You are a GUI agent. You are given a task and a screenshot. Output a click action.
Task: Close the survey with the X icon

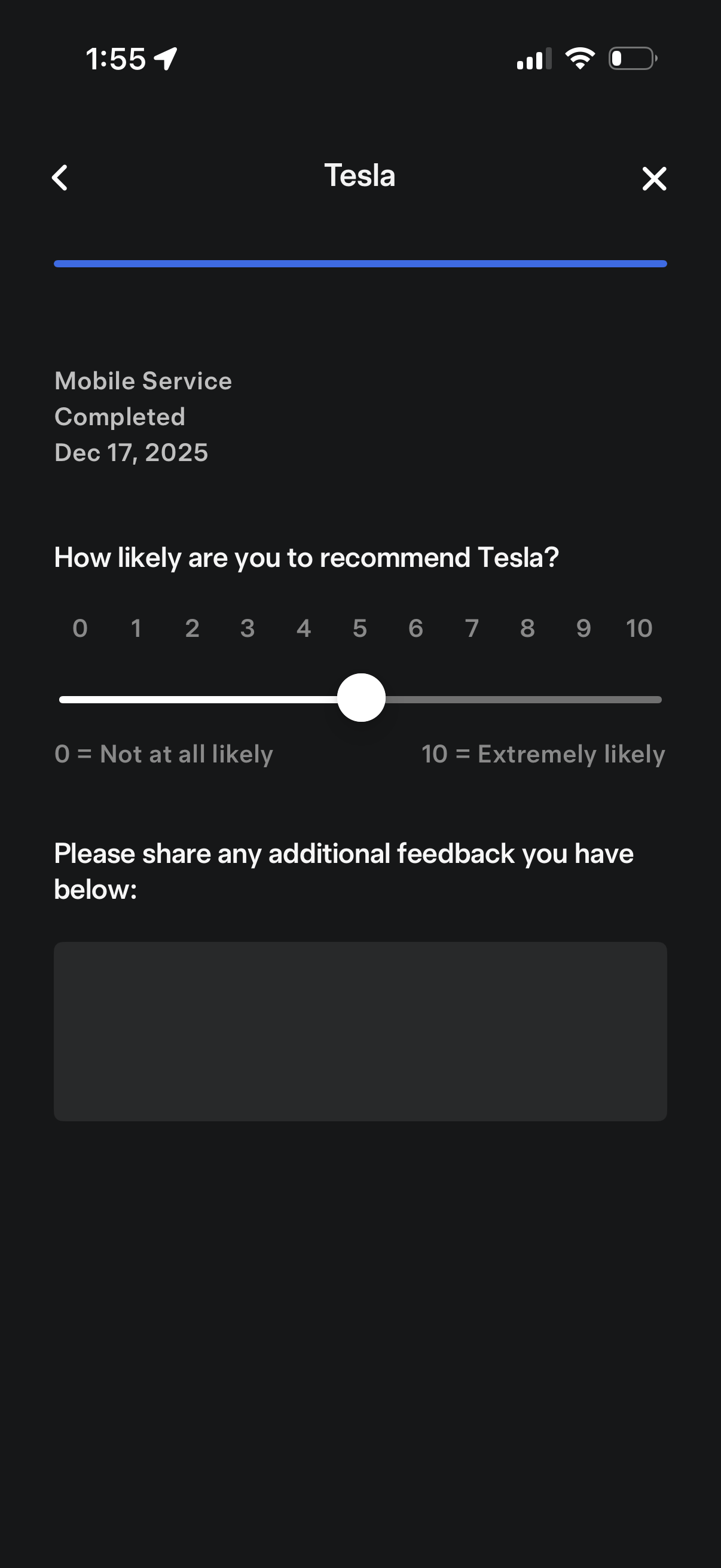point(654,179)
